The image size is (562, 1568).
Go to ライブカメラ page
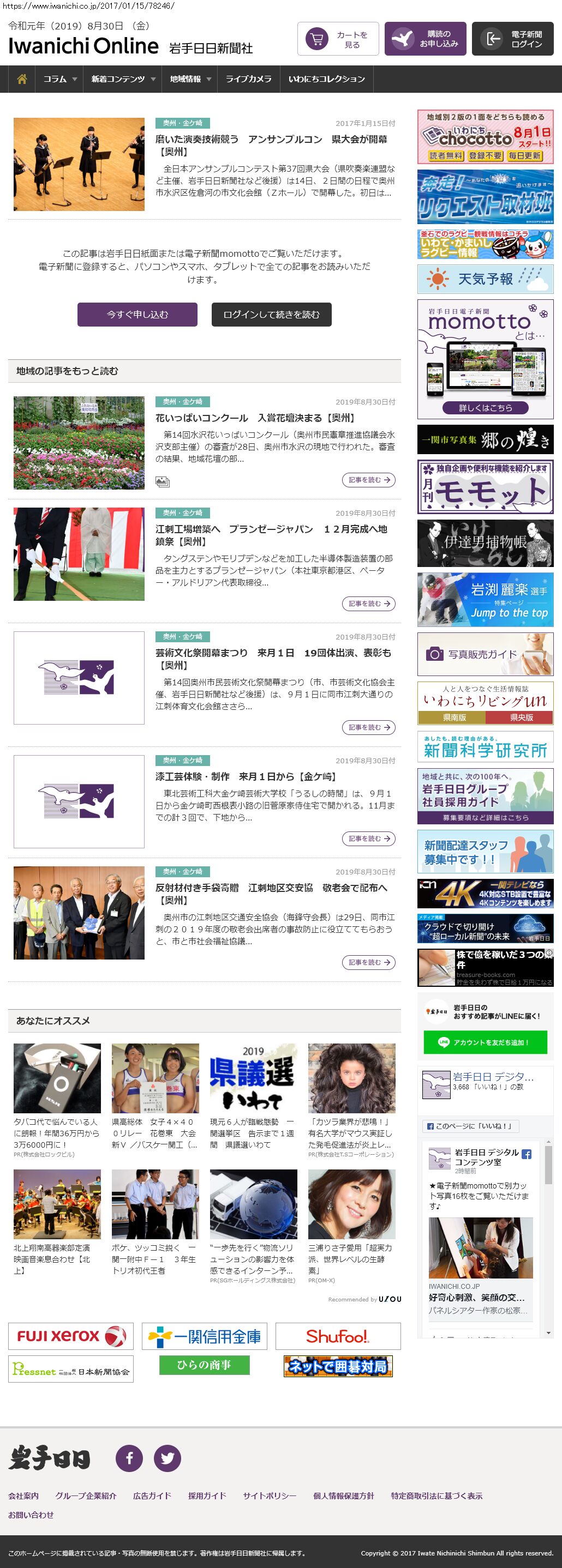[248, 79]
